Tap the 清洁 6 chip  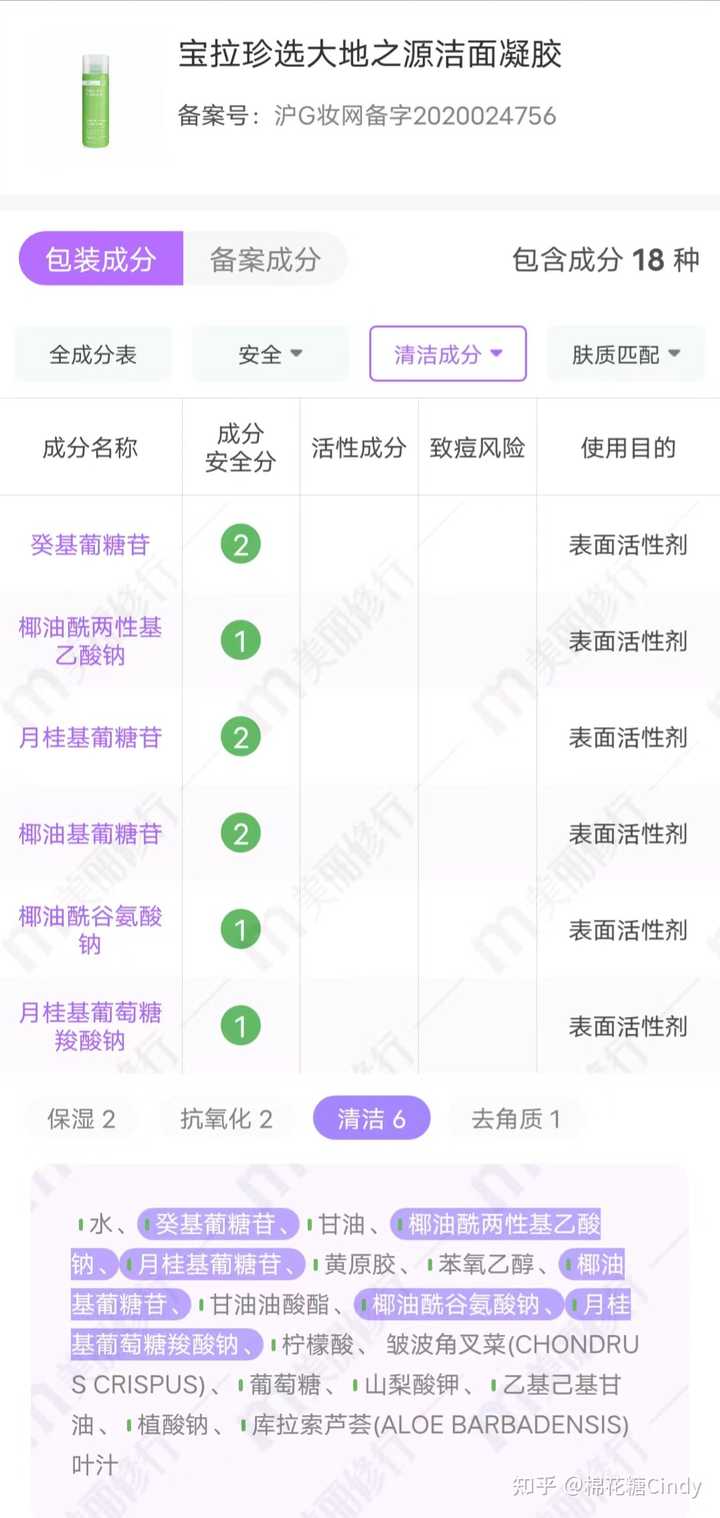click(371, 1119)
